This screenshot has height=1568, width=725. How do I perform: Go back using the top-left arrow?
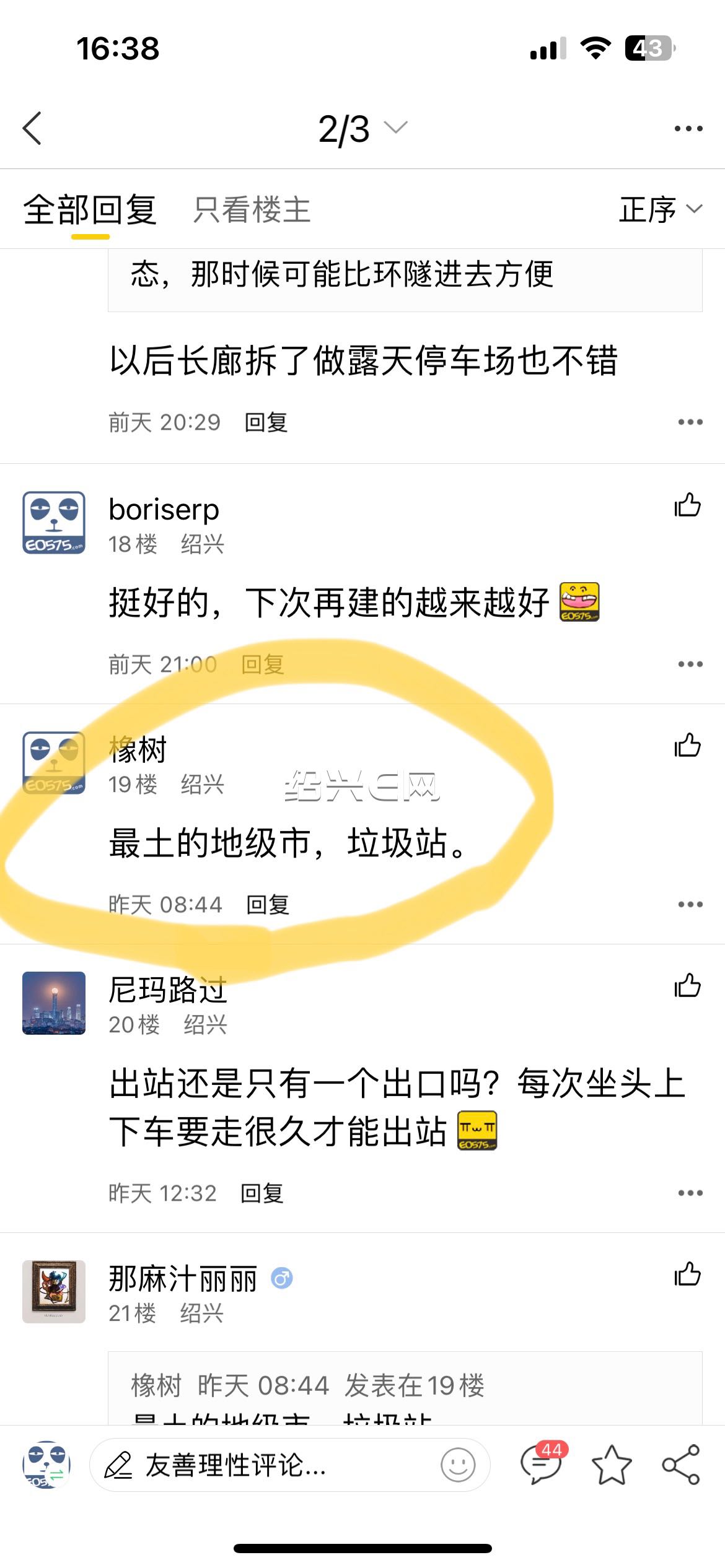pos(32,128)
